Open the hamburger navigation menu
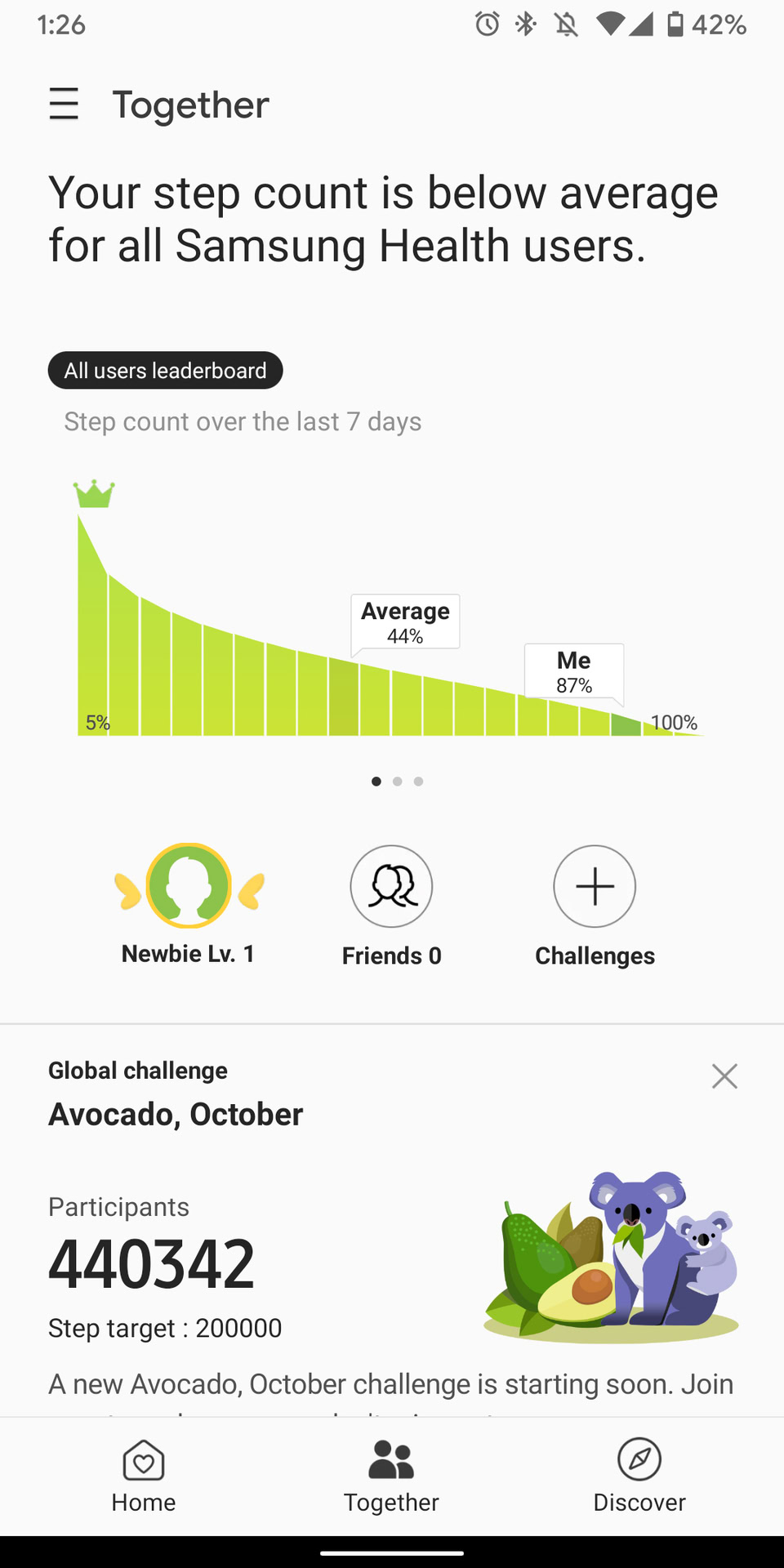This screenshot has height=1568, width=784. coord(64,105)
